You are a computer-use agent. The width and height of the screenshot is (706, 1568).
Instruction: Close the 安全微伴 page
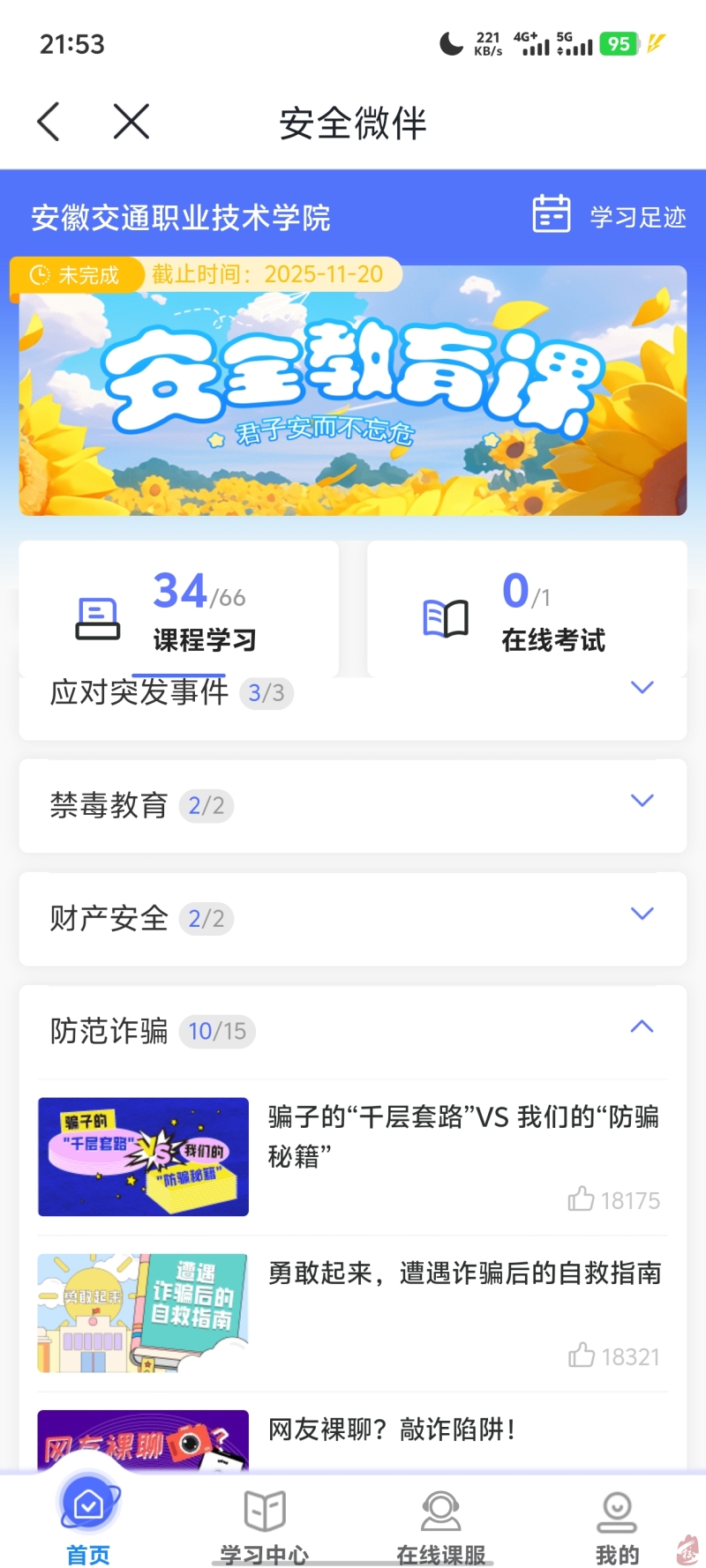click(x=131, y=122)
